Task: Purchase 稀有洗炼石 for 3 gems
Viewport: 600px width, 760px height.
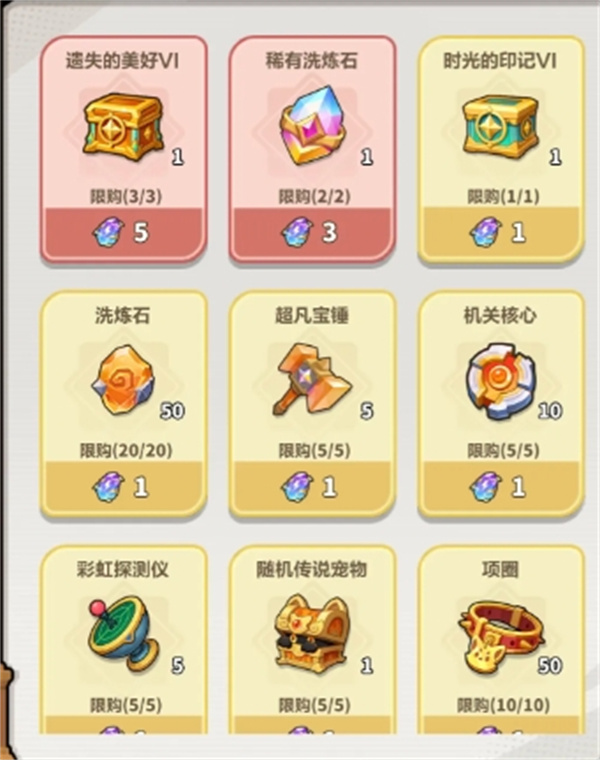Action: coord(312,233)
